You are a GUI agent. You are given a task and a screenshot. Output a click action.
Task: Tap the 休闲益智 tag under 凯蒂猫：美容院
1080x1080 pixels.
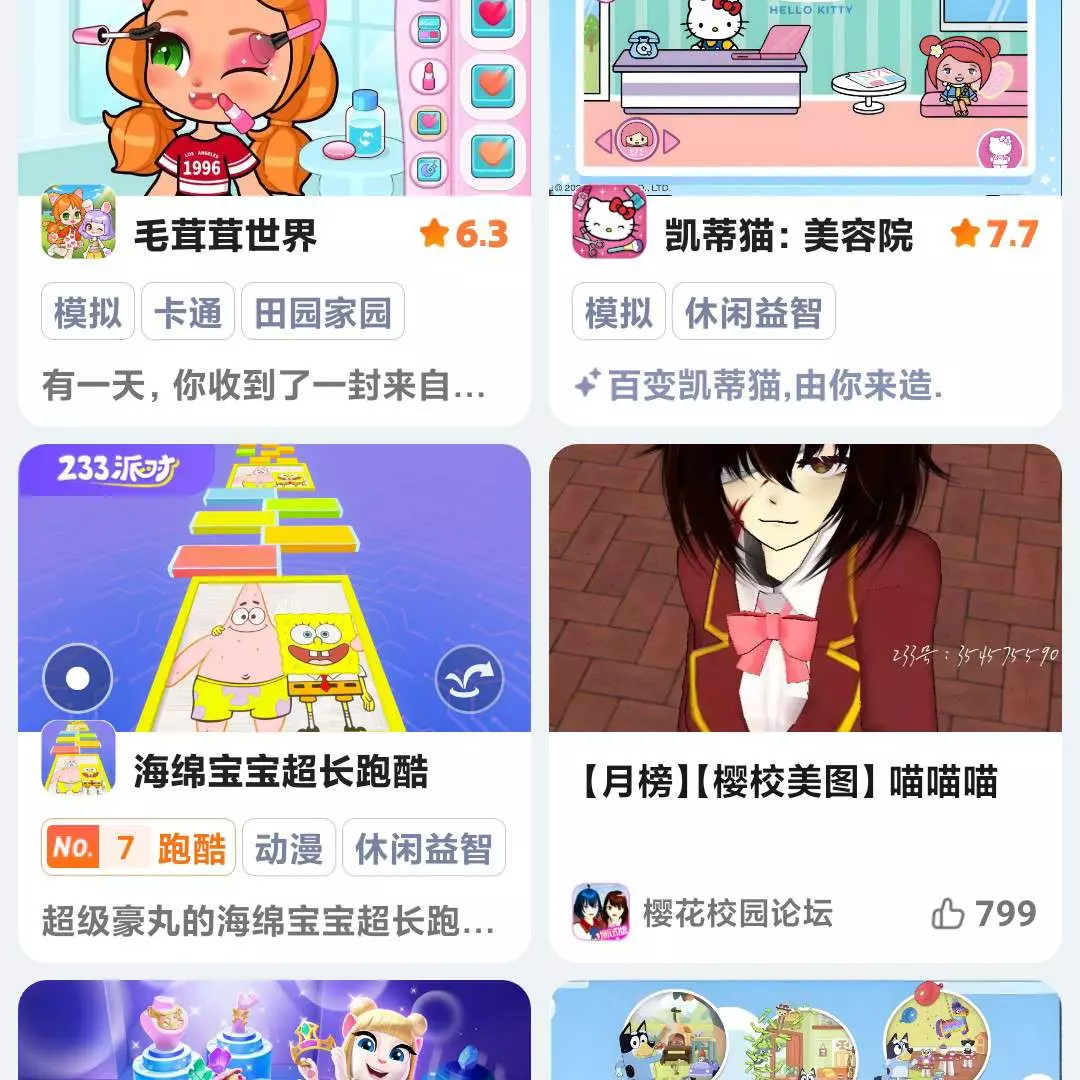pos(753,312)
